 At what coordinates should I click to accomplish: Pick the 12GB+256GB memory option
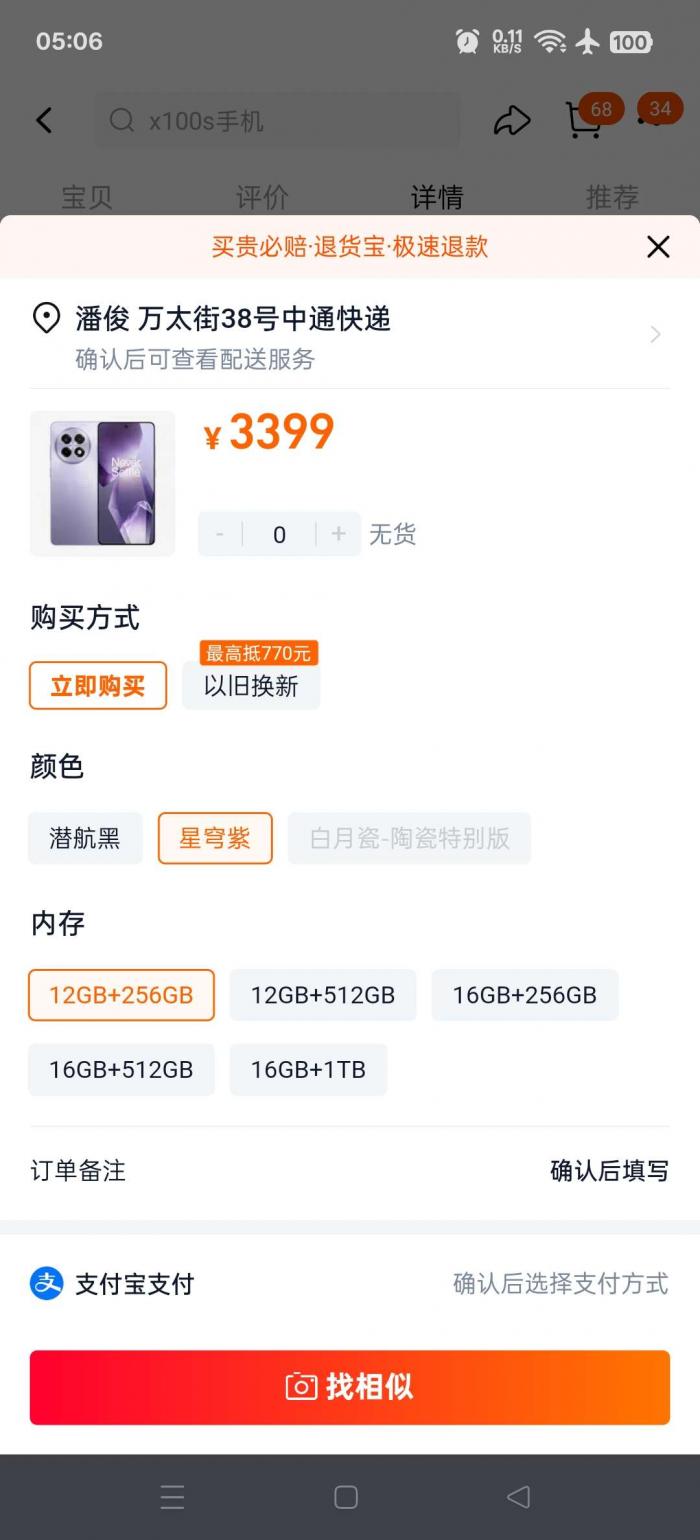(x=121, y=995)
